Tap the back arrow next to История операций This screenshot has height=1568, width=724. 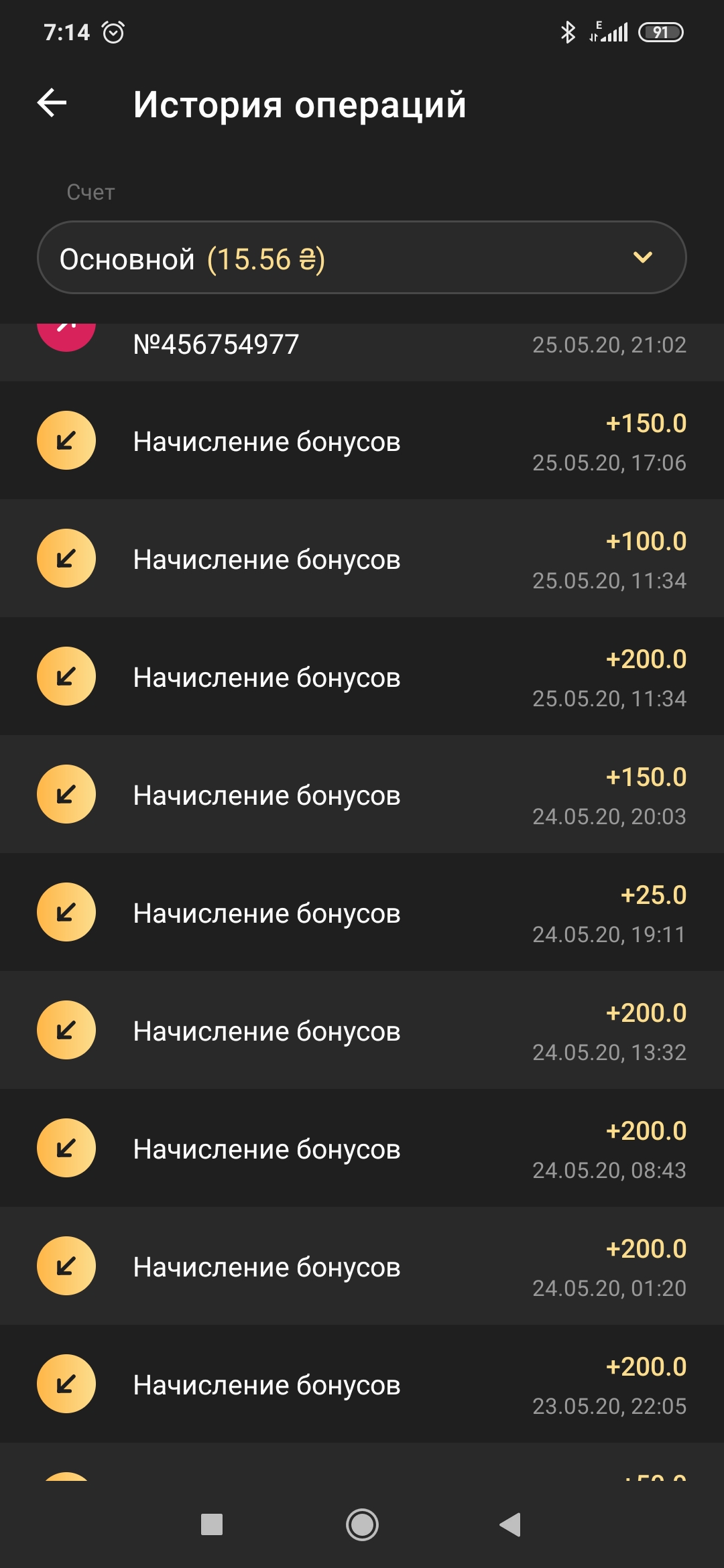[x=51, y=104]
